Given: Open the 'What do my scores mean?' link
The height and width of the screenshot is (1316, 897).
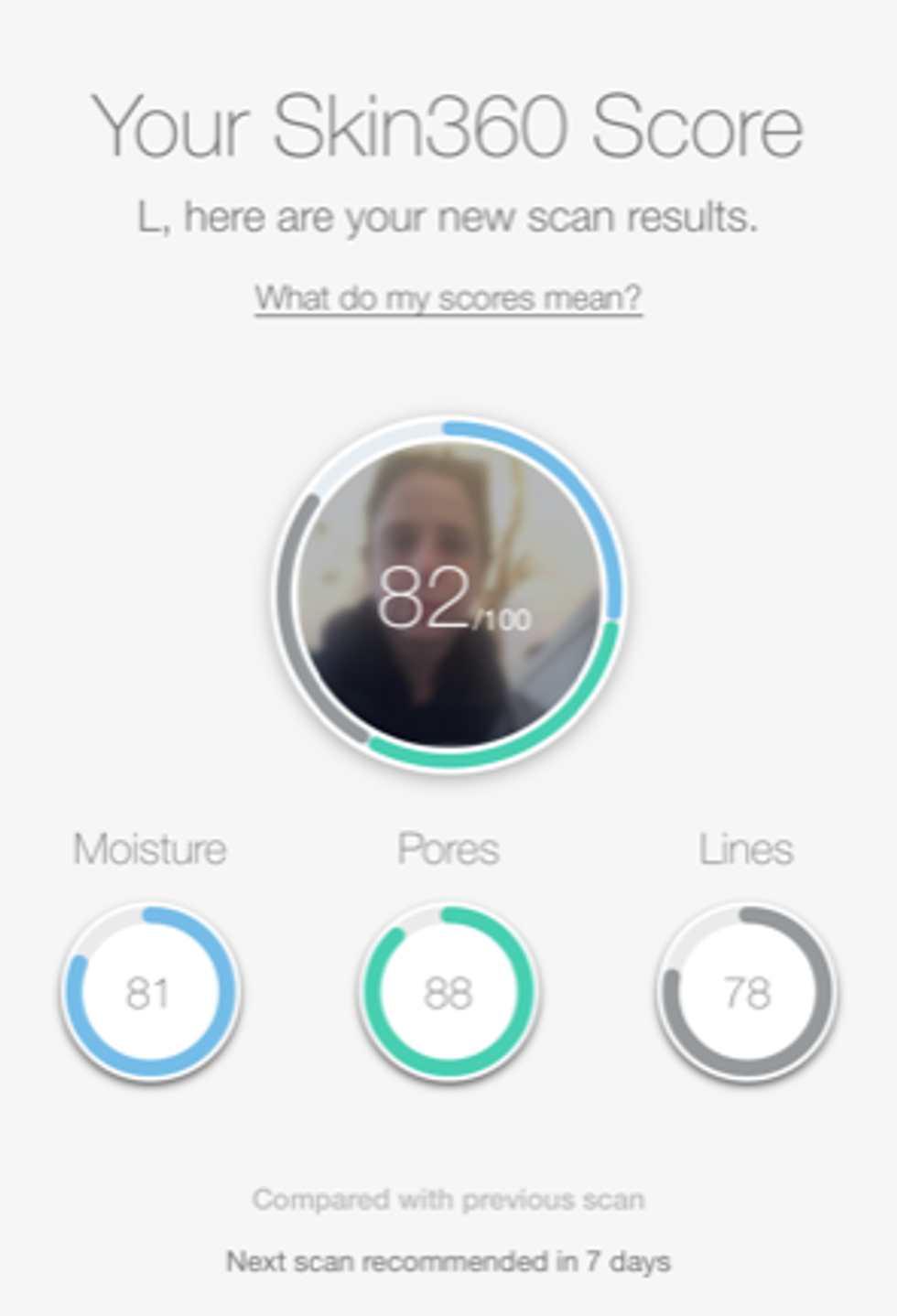Looking at the screenshot, I should [448, 298].
